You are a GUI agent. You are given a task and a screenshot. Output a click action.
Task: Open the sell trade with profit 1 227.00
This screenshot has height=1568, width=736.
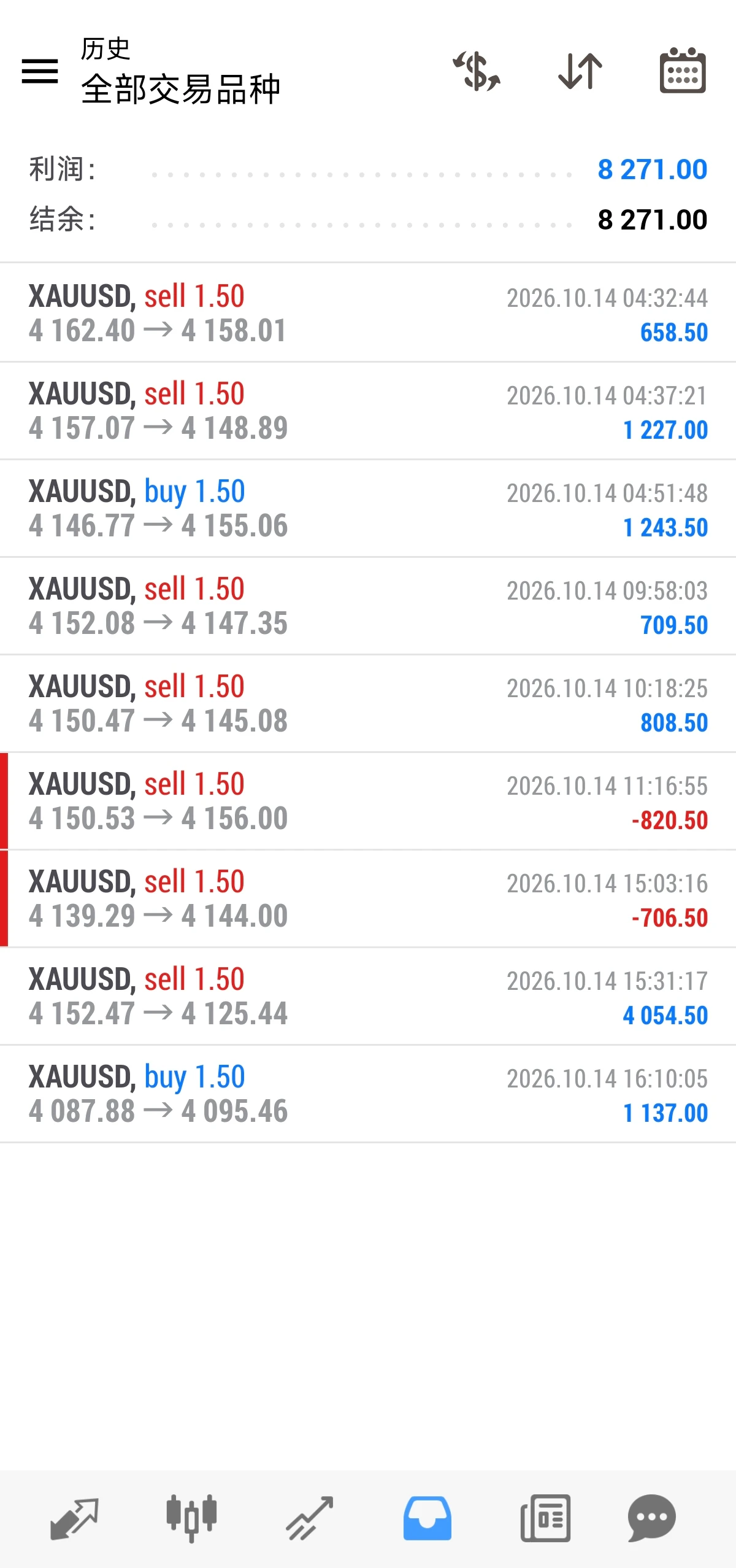[x=368, y=411]
